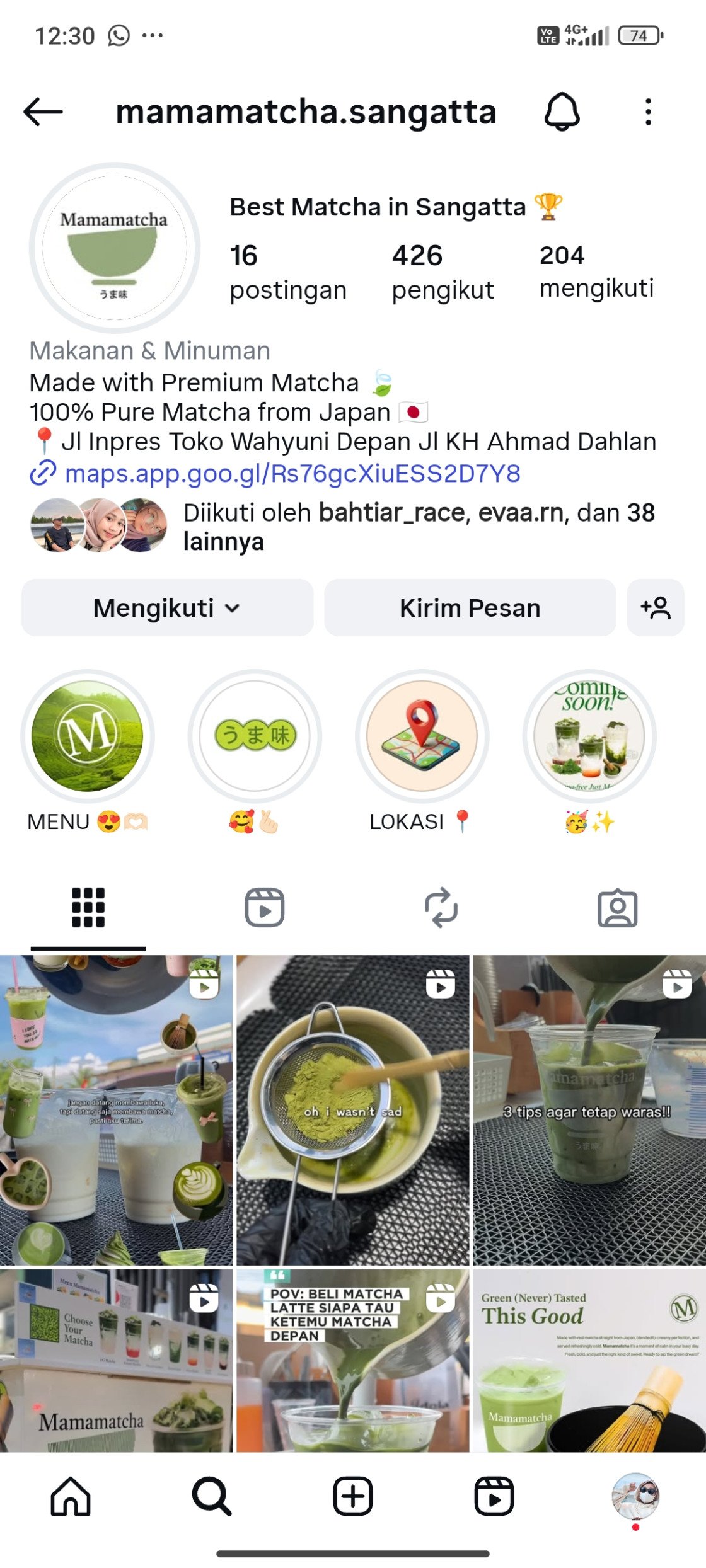The height and width of the screenshot is (1568, 706).
Task: Open the three-dot overflow menu
Action: tap(648, 112)
